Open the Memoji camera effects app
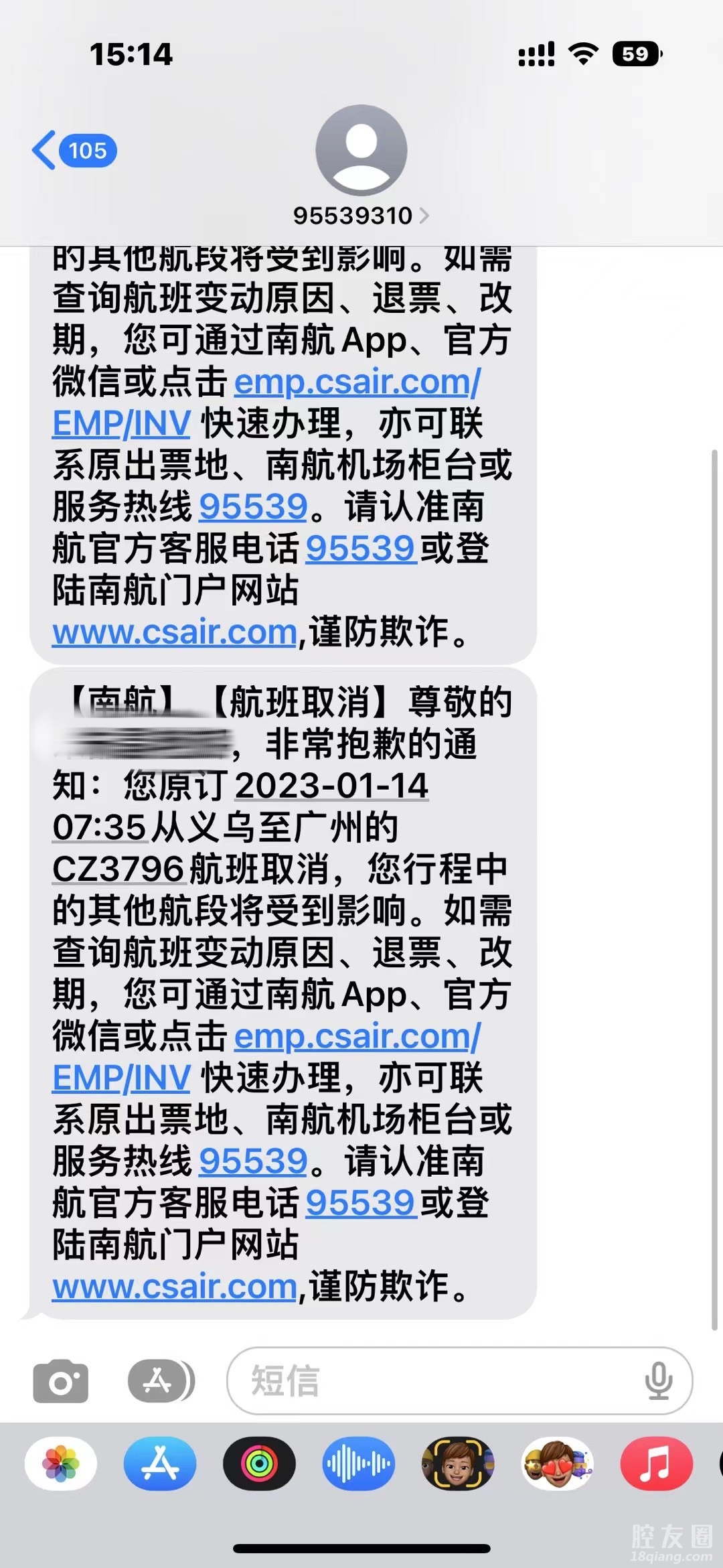Image resolution: width=723 pixels, height=1568 pixels. tap(458, 1464)
